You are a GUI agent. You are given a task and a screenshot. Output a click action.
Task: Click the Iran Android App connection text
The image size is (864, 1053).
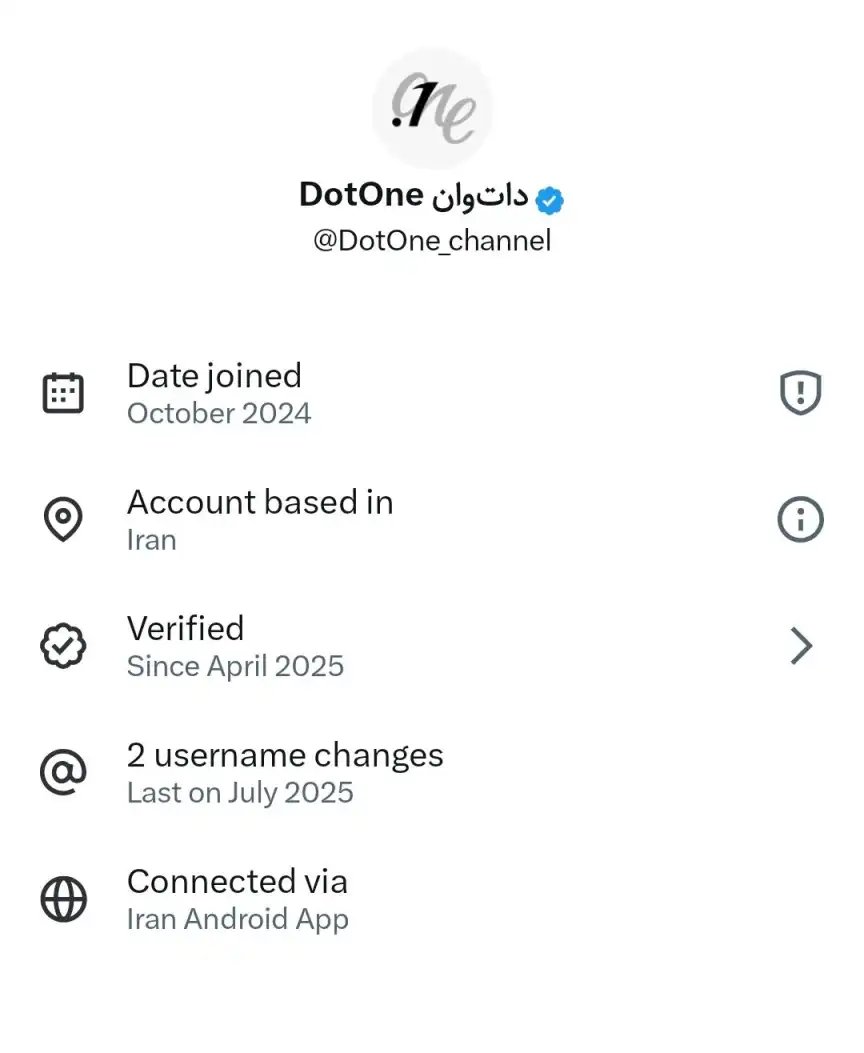[x=238, y=920]
